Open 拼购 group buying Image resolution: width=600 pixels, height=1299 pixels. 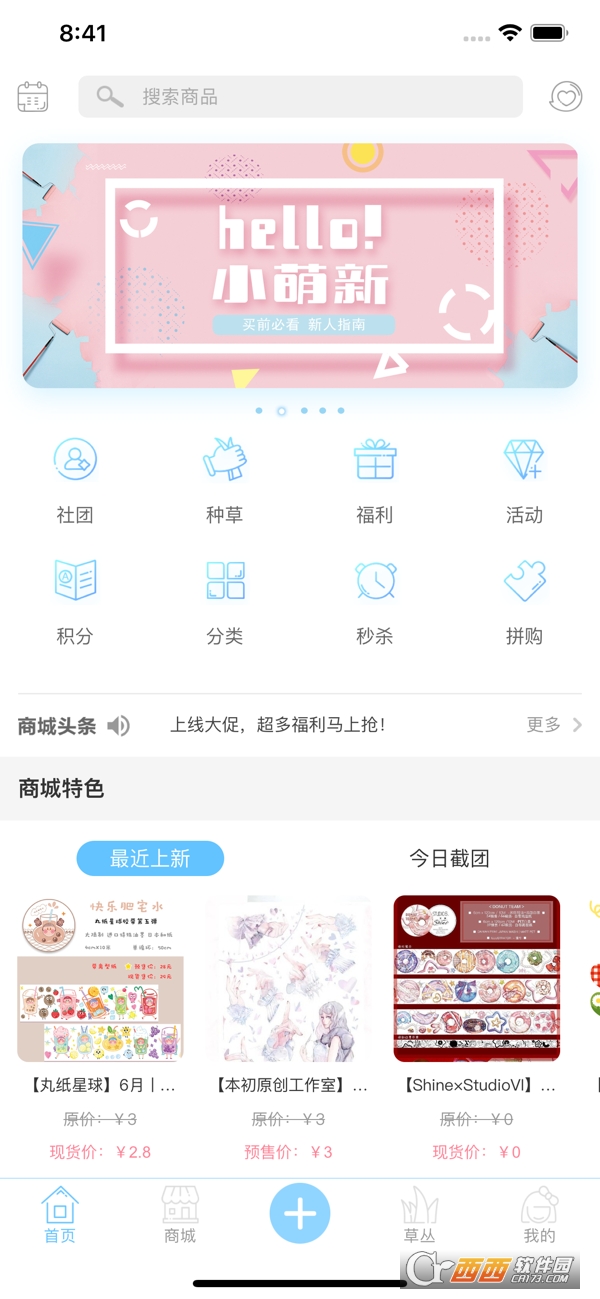pyautogui.click(x=524, y=601)
